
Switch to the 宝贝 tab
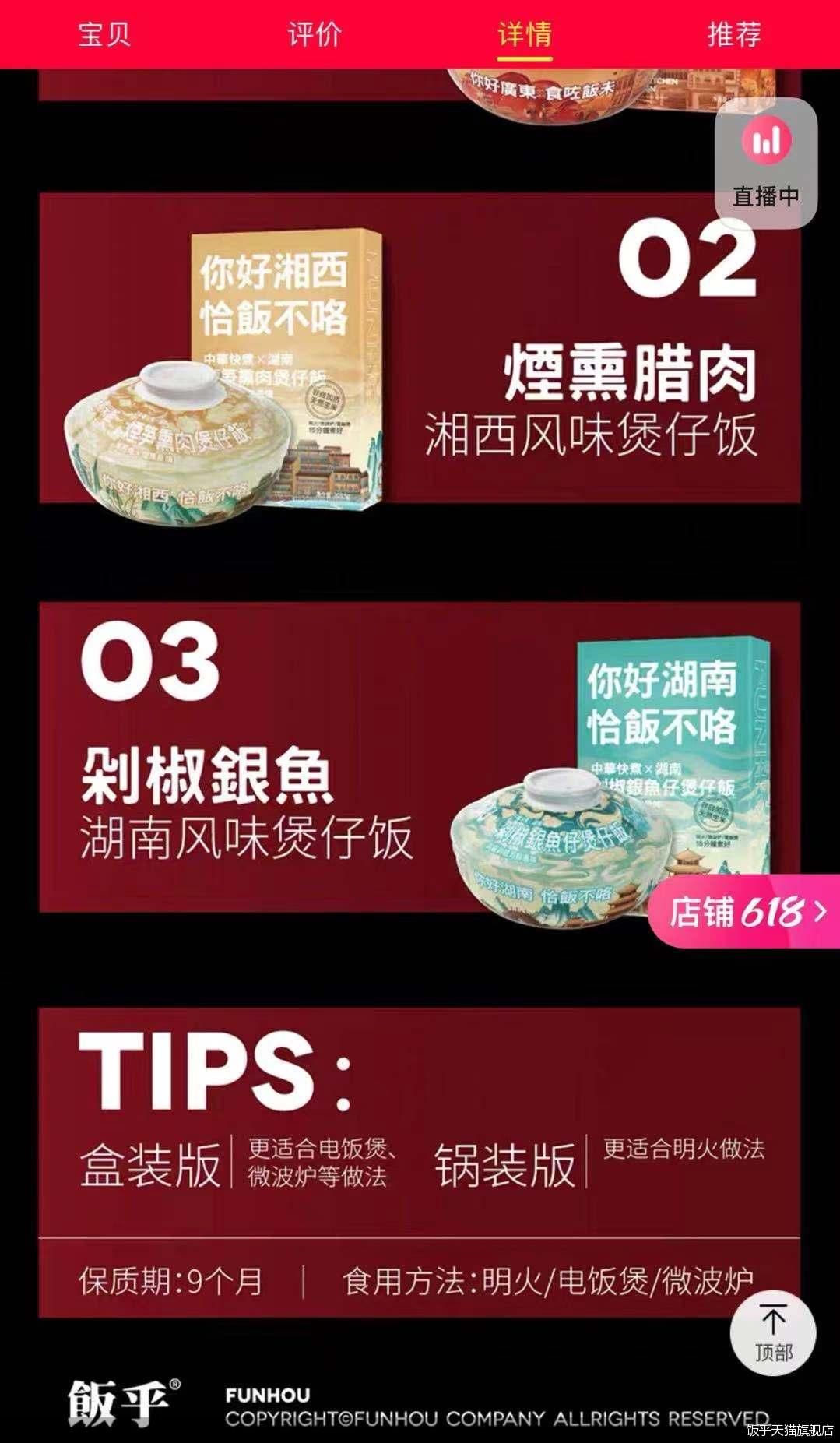[x=104, y=34]
